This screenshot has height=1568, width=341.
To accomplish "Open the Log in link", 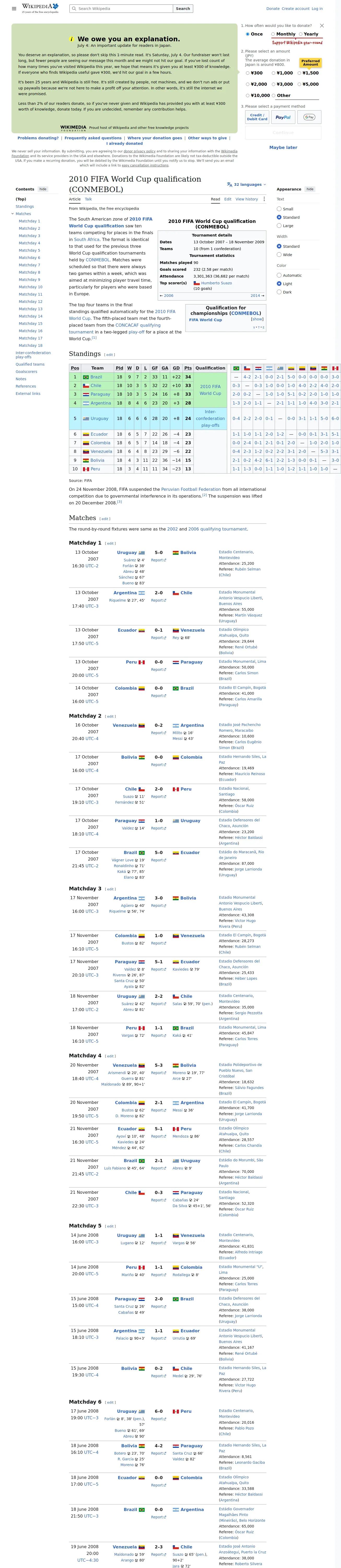I will pos(317,9).
